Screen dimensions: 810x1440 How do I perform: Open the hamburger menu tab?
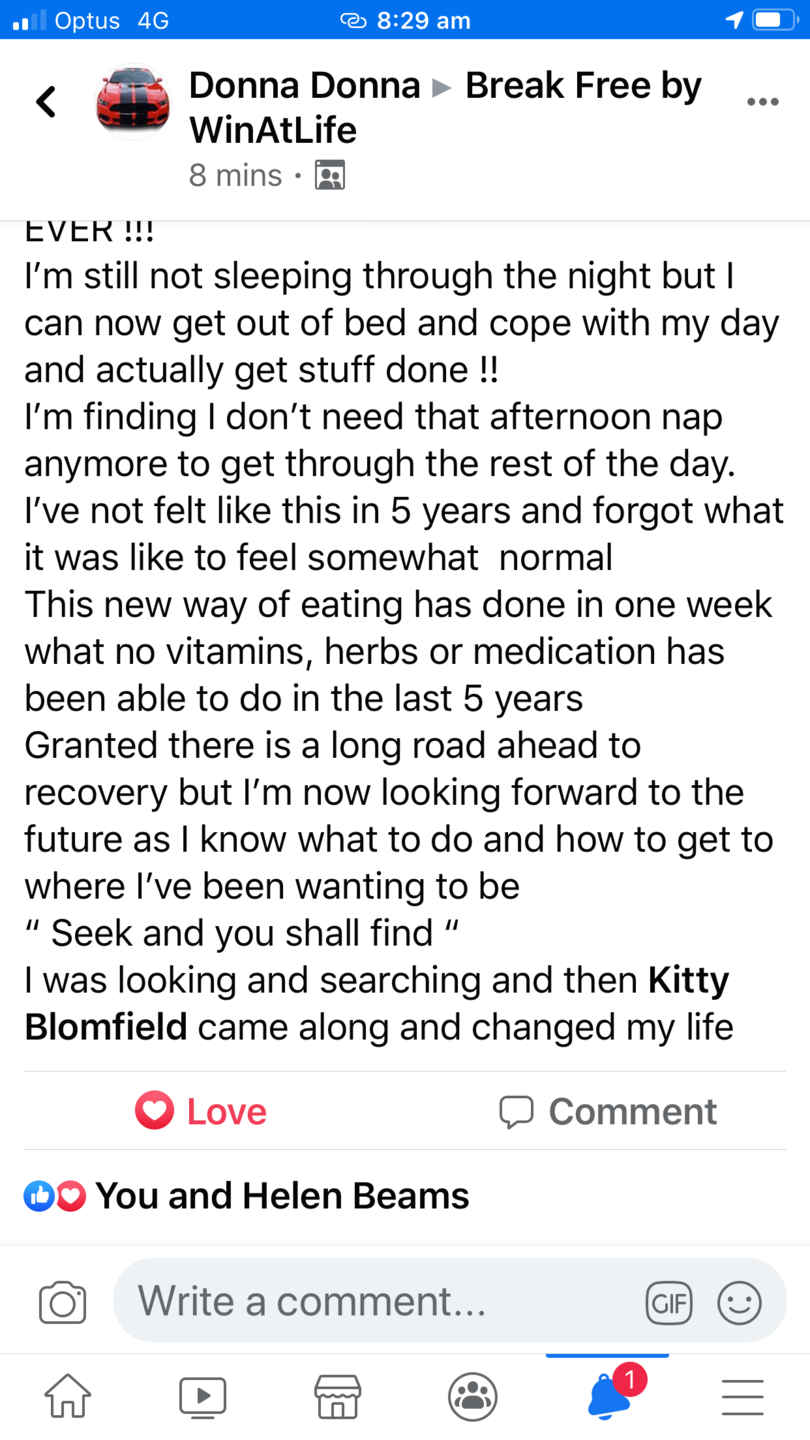(x=742, y=1396)
